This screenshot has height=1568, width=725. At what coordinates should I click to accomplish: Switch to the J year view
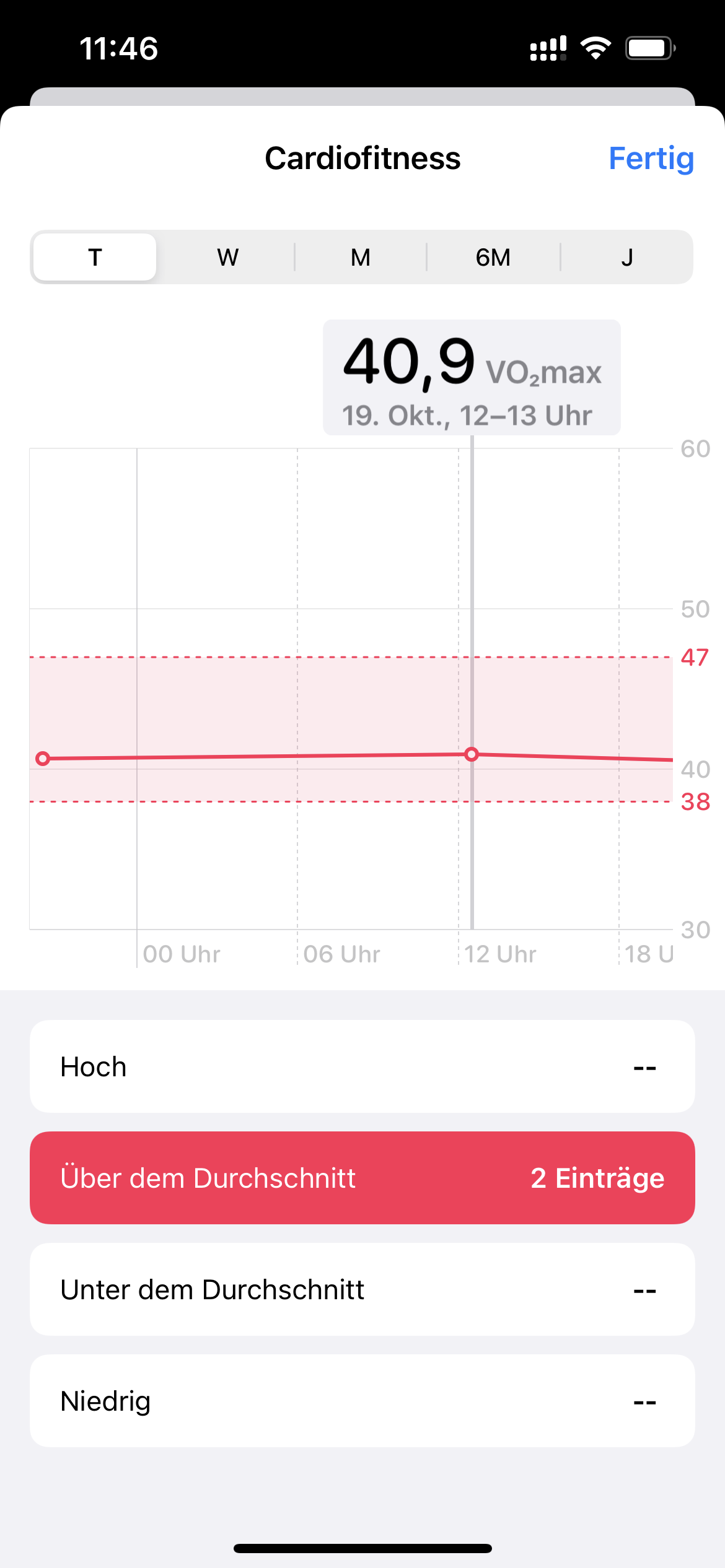(626, 257)
